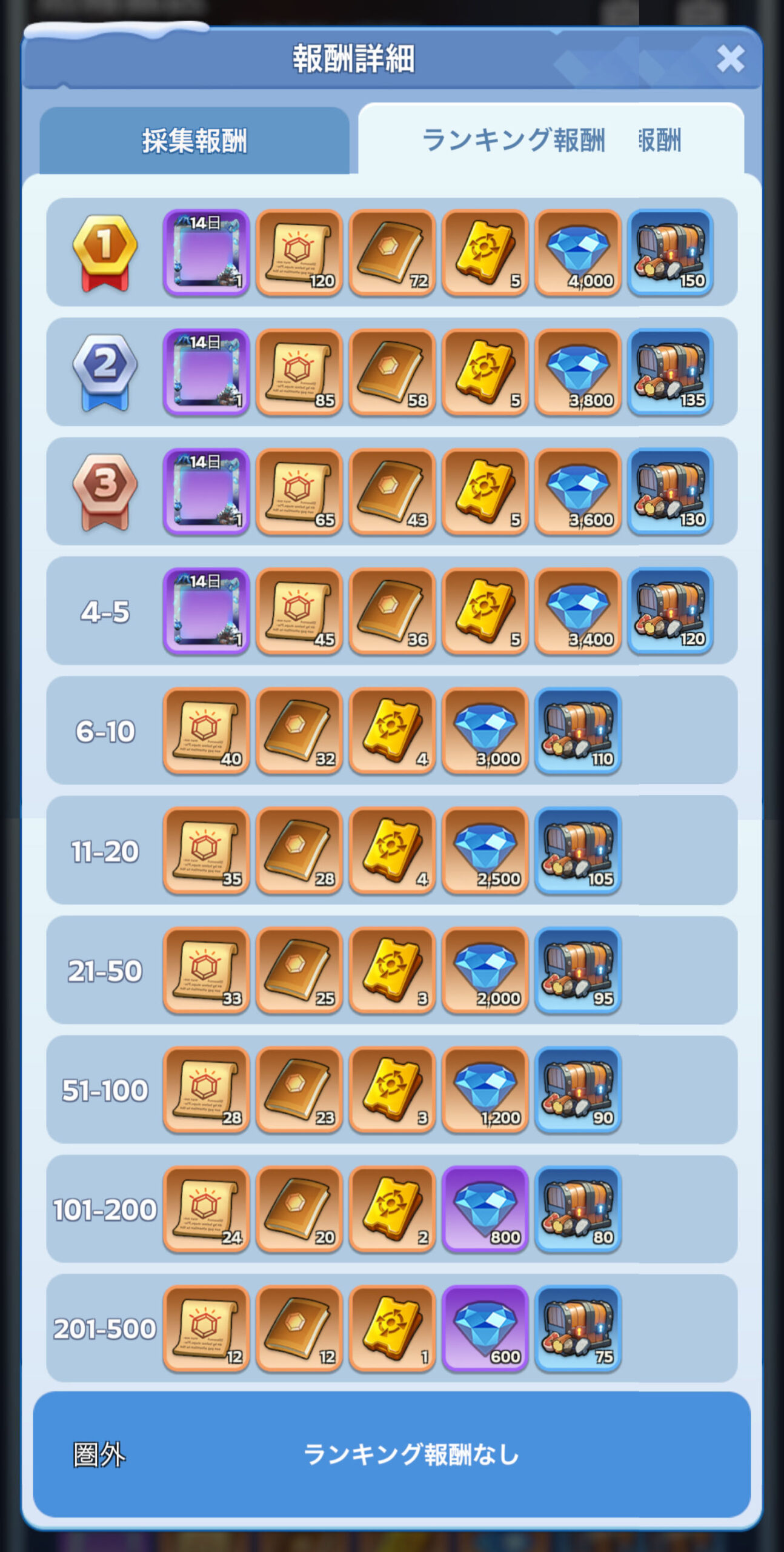784x1552 pixels.
Task: View the 4,000 gems reward for rank 1
Action: coord(578,252)
